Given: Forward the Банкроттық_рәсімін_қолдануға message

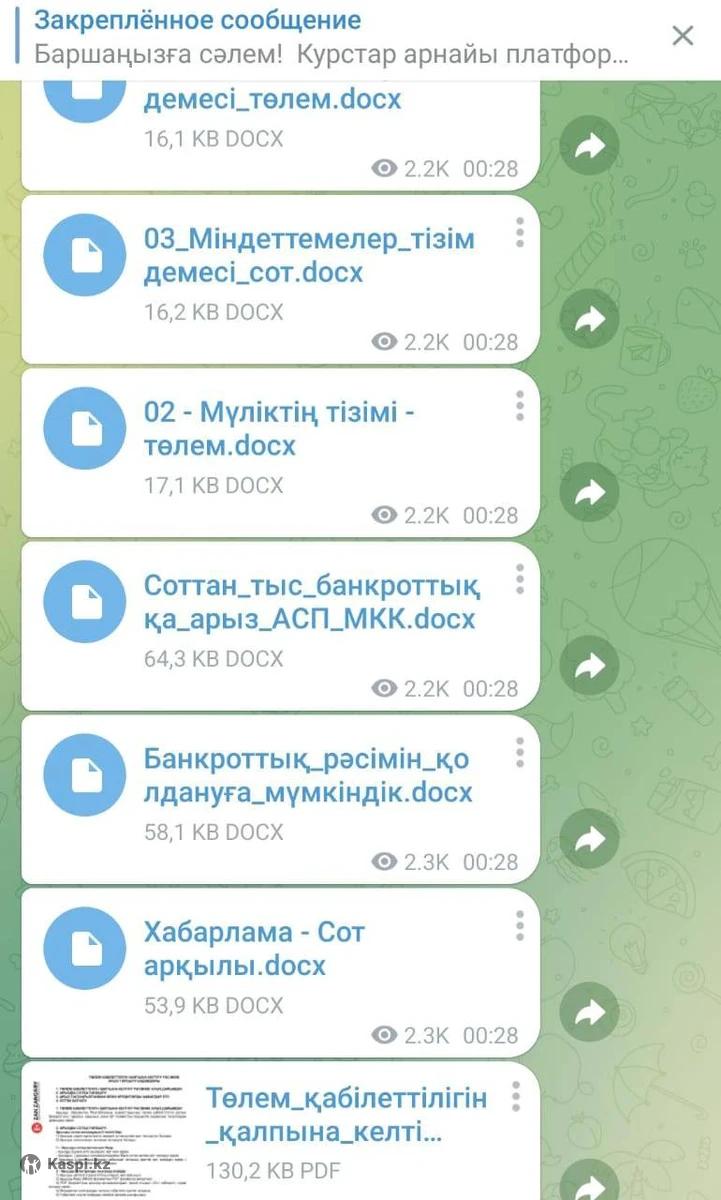Looking at the screenshot, I should point(590,838).
